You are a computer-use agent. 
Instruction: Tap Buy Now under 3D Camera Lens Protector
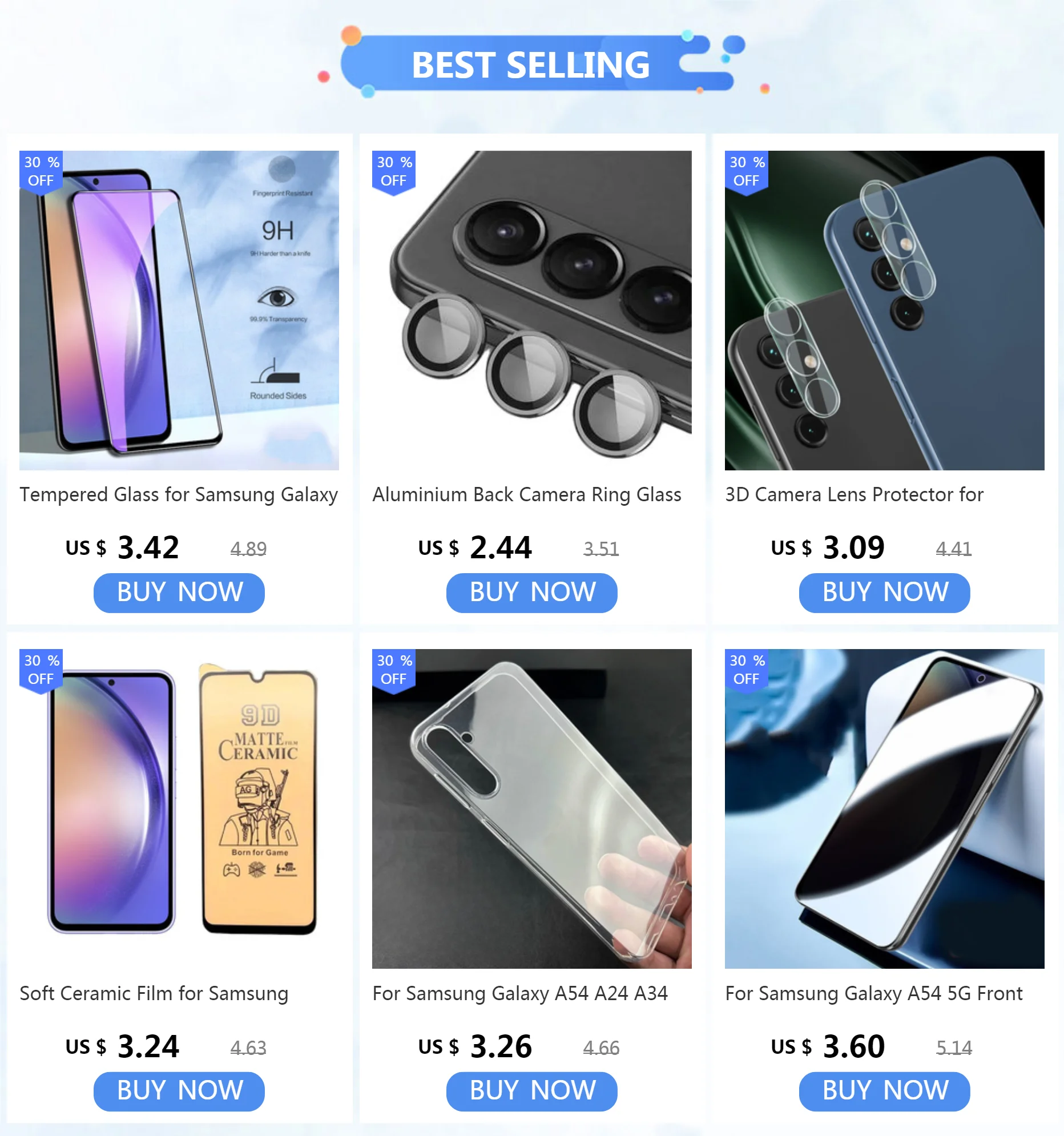pos(884,593)
